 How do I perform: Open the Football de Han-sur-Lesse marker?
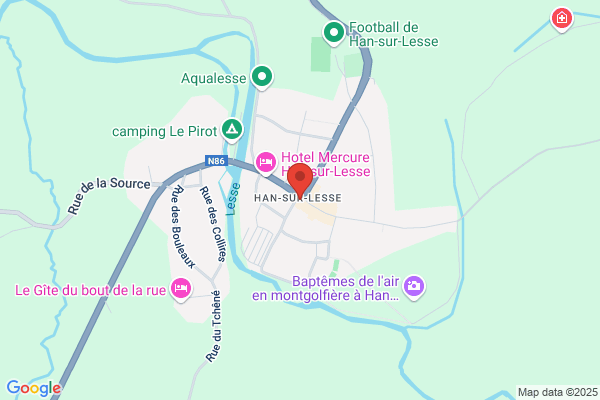click(334, 33)
